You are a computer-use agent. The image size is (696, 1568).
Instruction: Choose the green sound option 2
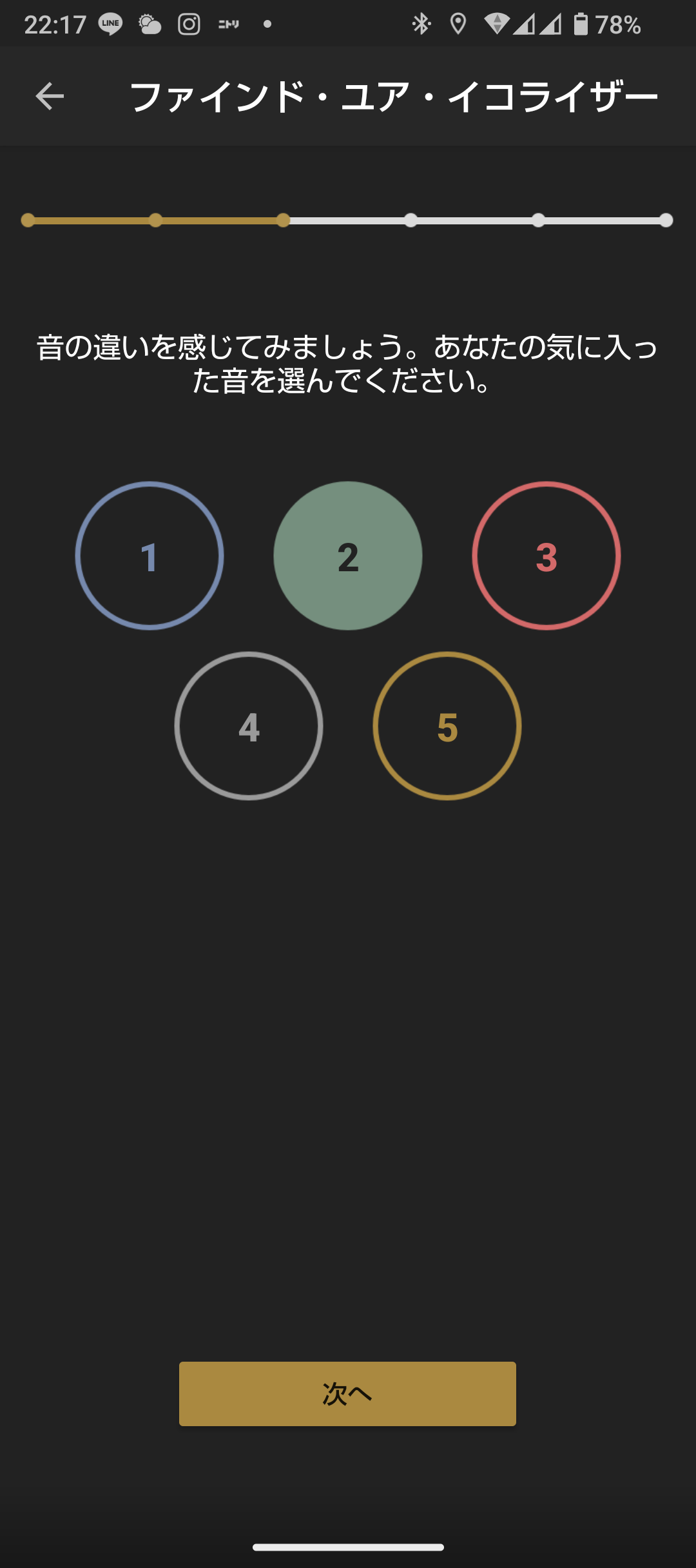[x=348, y=556]
